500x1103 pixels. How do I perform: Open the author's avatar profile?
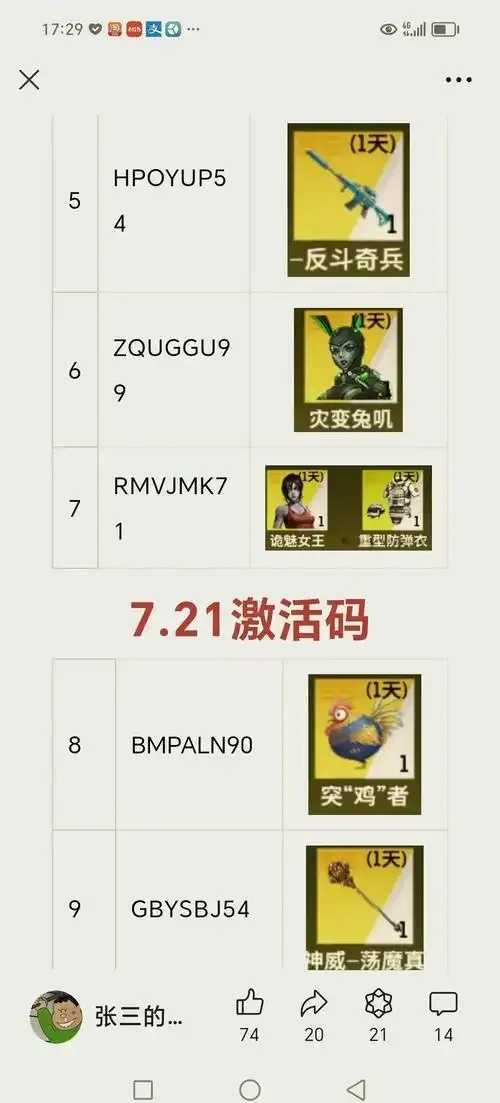click(56, 1017)
